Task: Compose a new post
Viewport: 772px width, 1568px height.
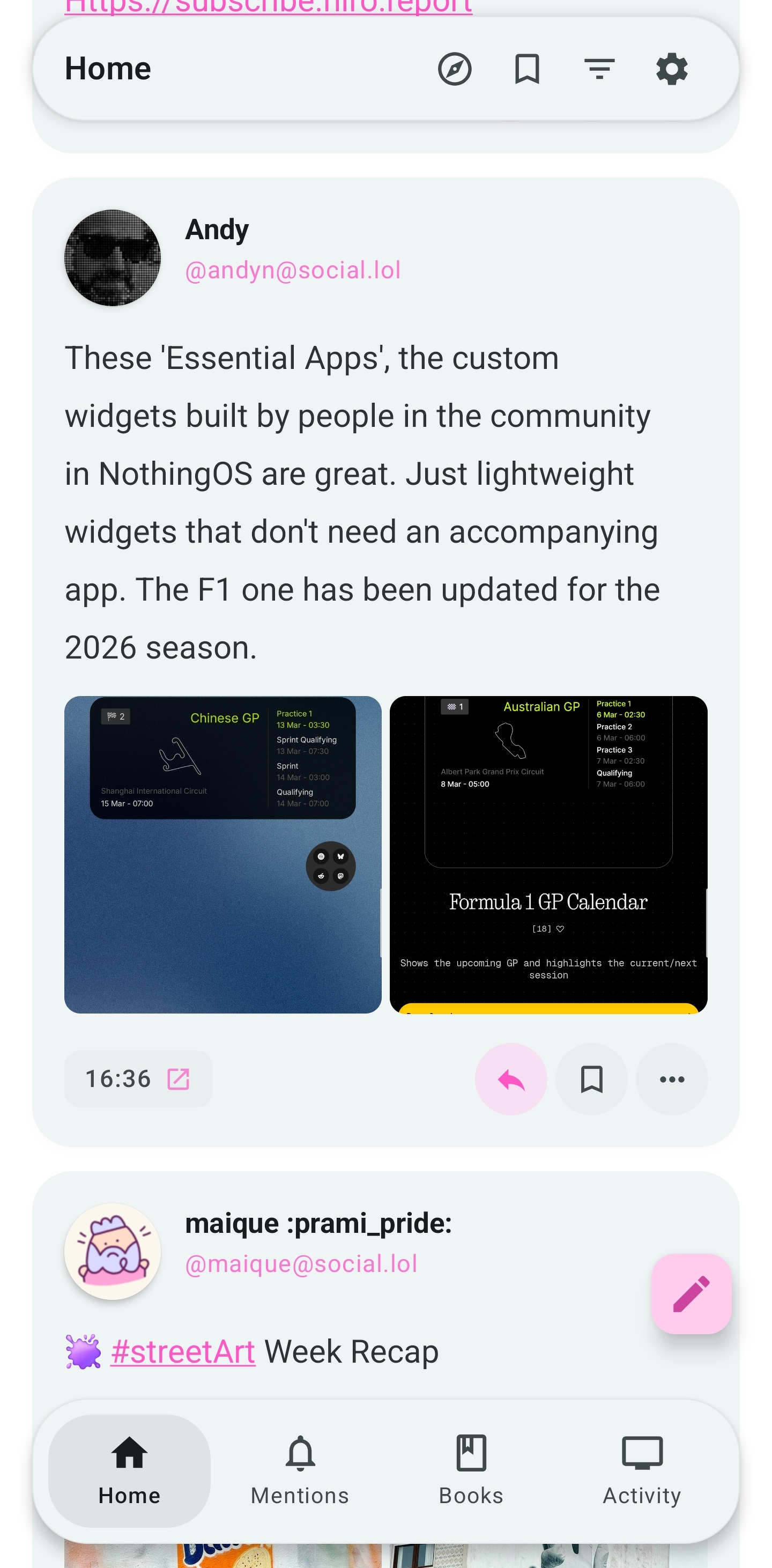Action: 691,1293
